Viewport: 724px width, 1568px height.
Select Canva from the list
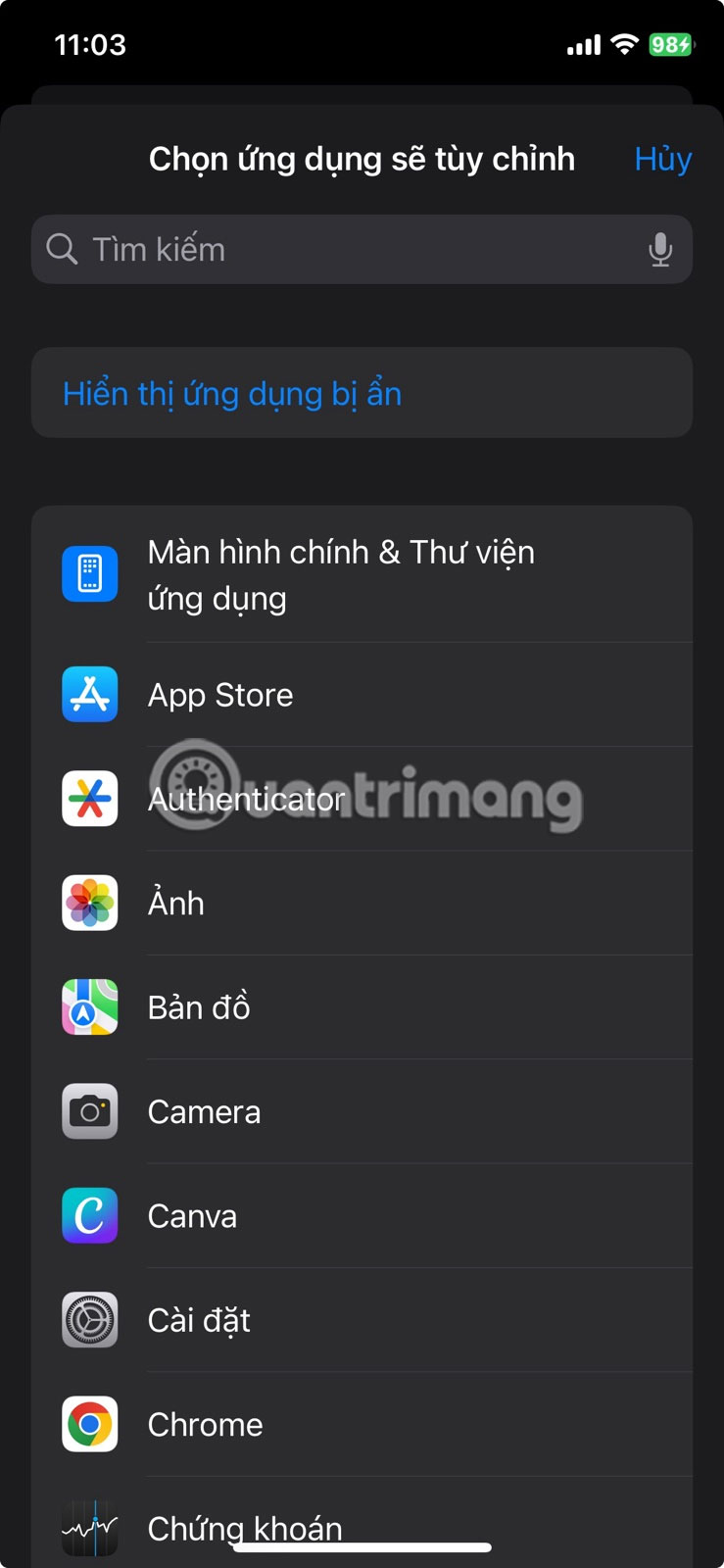[x=361, y=1216]
